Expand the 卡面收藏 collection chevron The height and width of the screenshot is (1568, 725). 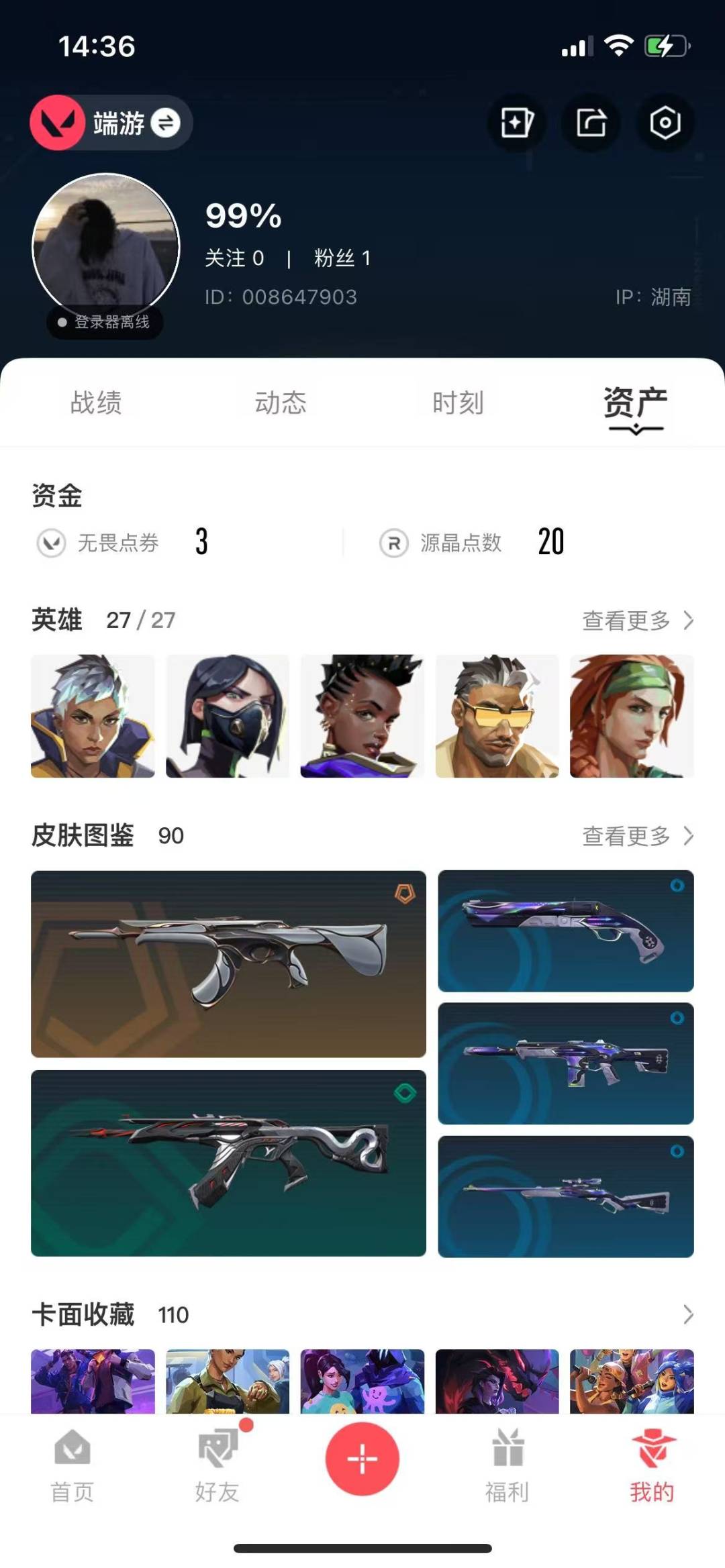pyautogui.click(x=688, y=1314)
